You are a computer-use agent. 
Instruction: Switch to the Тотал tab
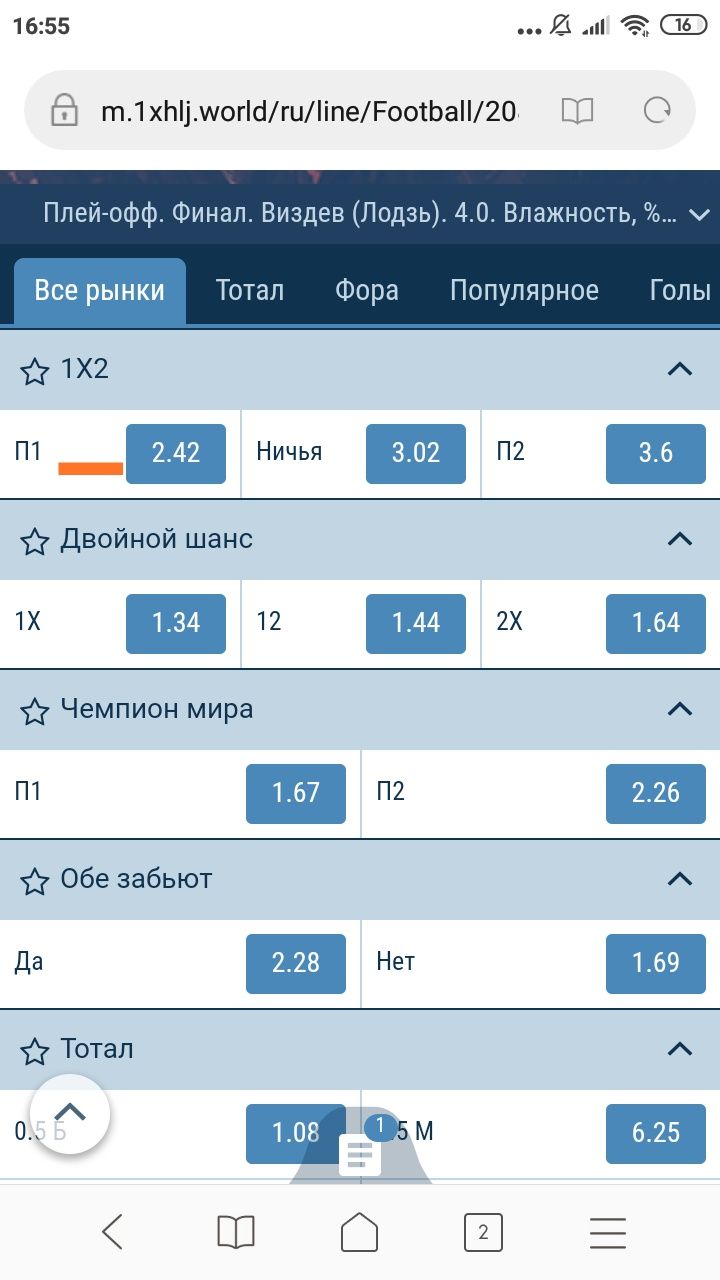click(250, 291)
